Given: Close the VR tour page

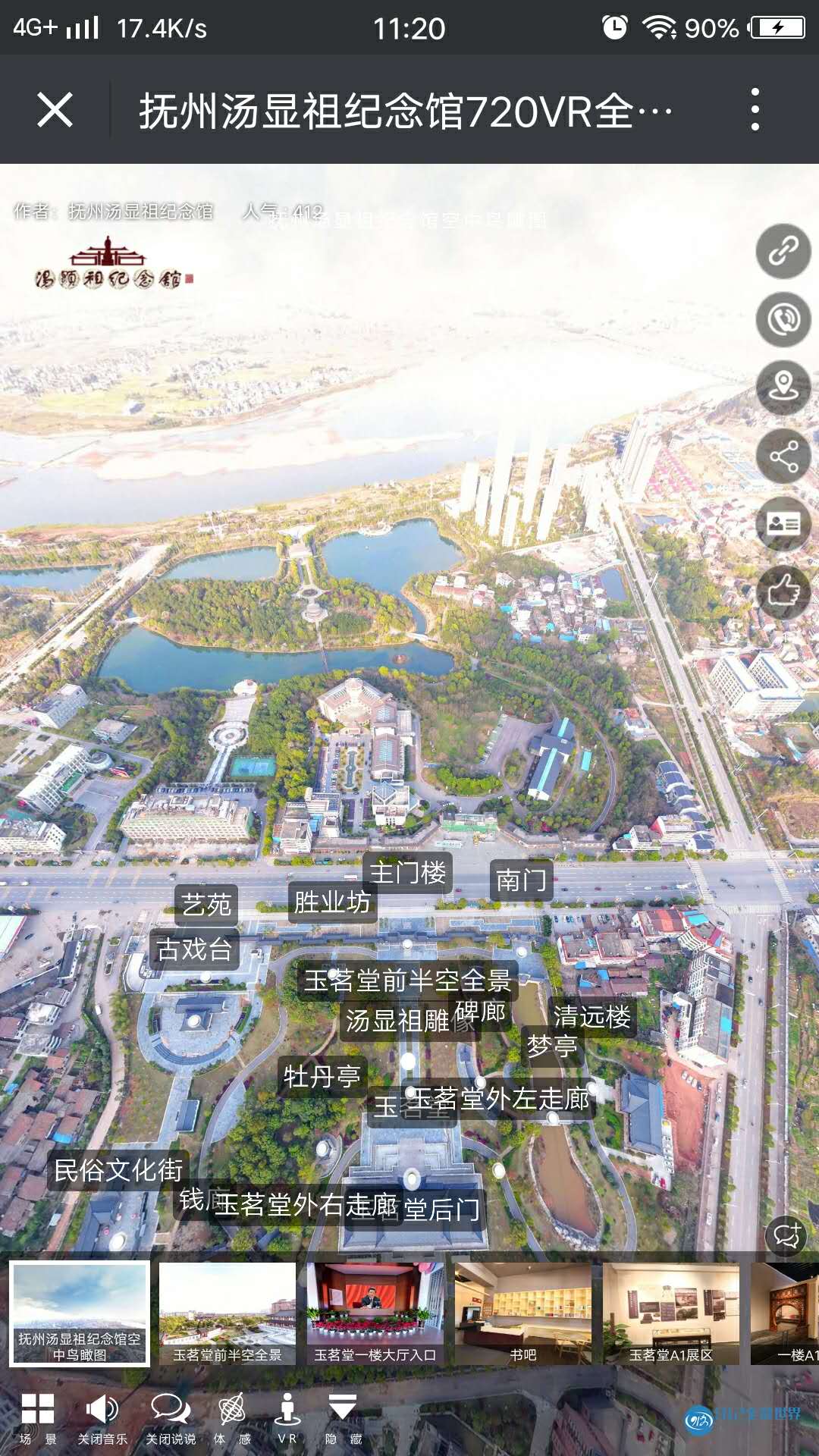Looking at the screenshot, I should [55, 110].
